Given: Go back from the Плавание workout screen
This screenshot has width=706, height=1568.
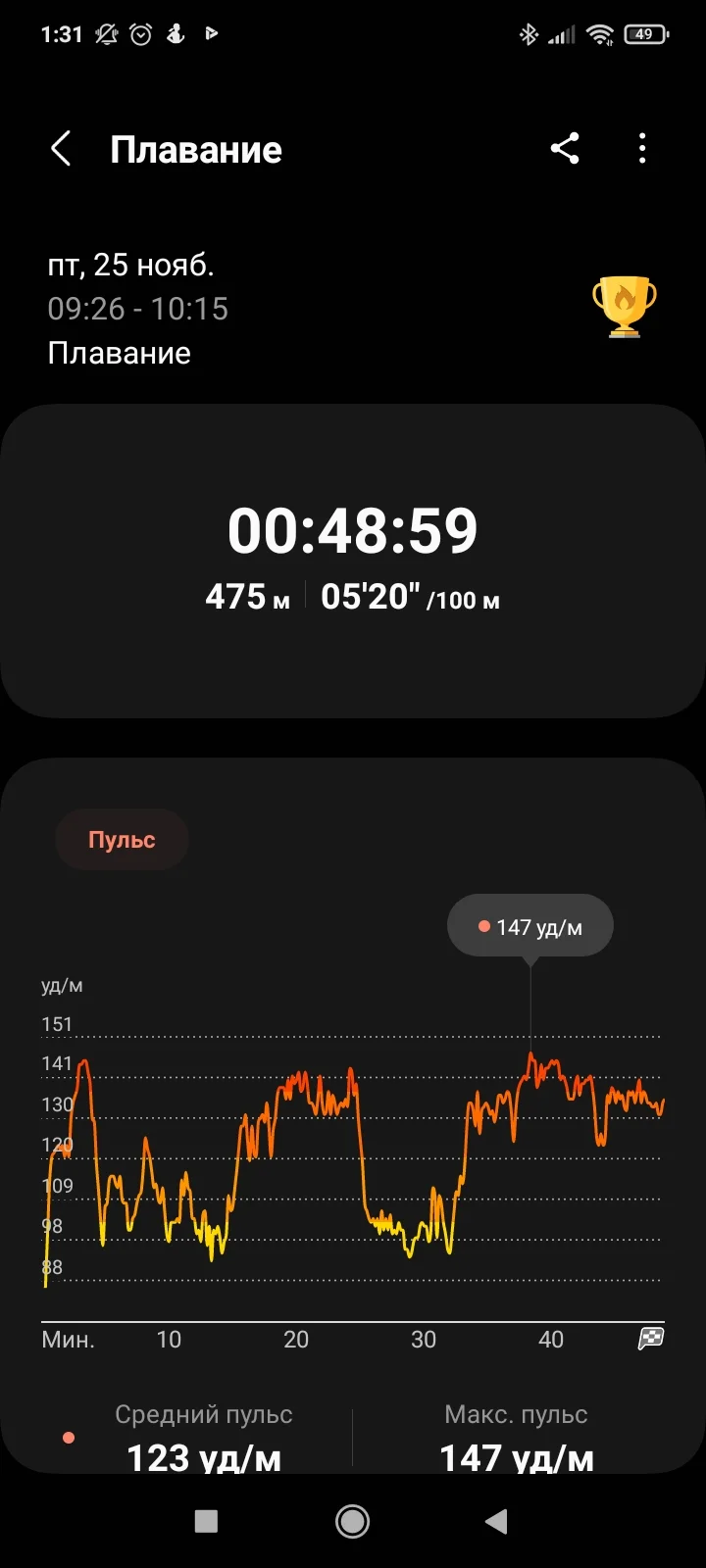Looking at the screenshot, I should coord(61,150).
